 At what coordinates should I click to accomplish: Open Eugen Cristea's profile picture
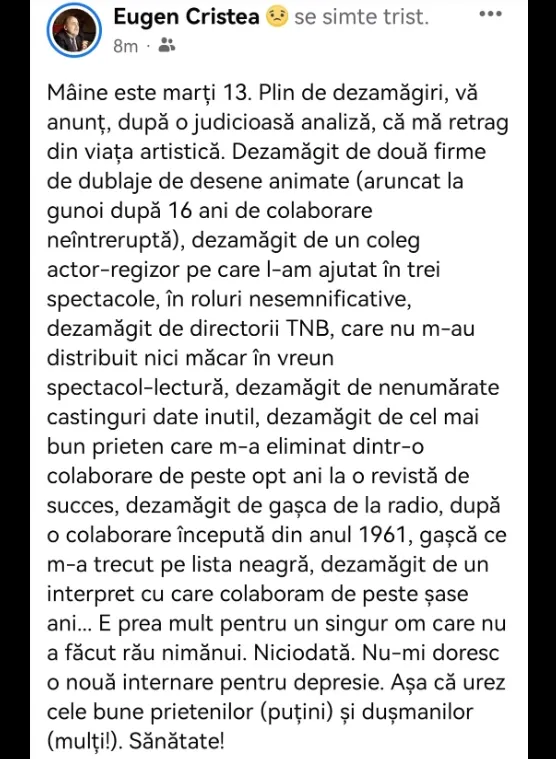click(x=74, y=30)
